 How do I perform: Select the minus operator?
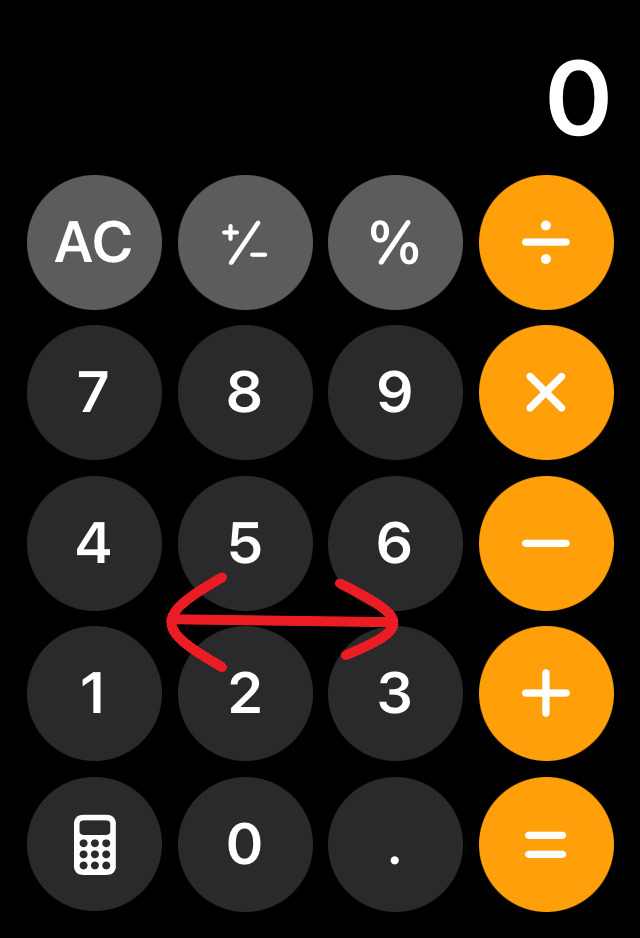[x=546, y=543]
